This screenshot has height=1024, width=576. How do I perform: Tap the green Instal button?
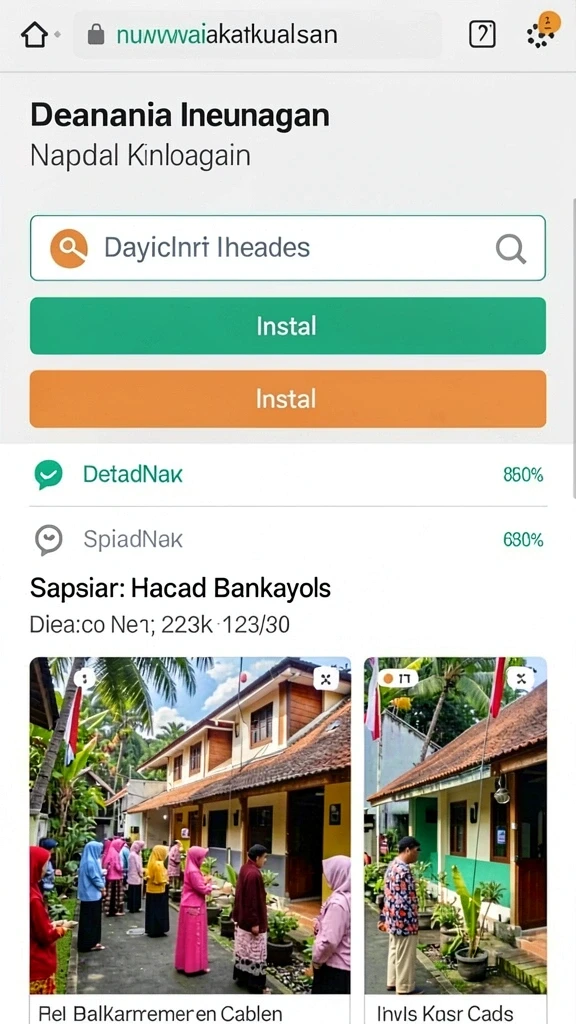click(287, 326)
